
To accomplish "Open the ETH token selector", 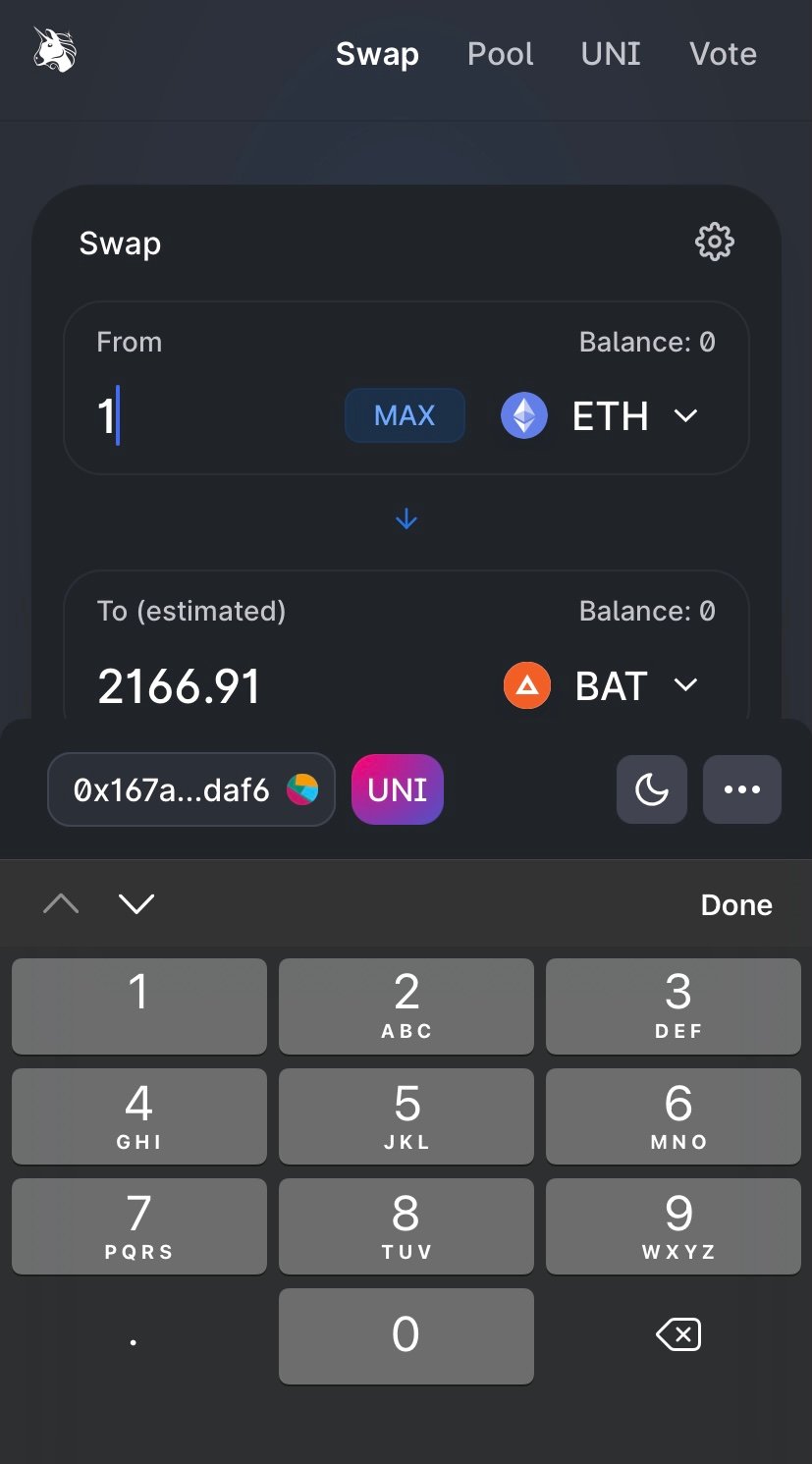I will pyautogui.click(x=600, y=415).
